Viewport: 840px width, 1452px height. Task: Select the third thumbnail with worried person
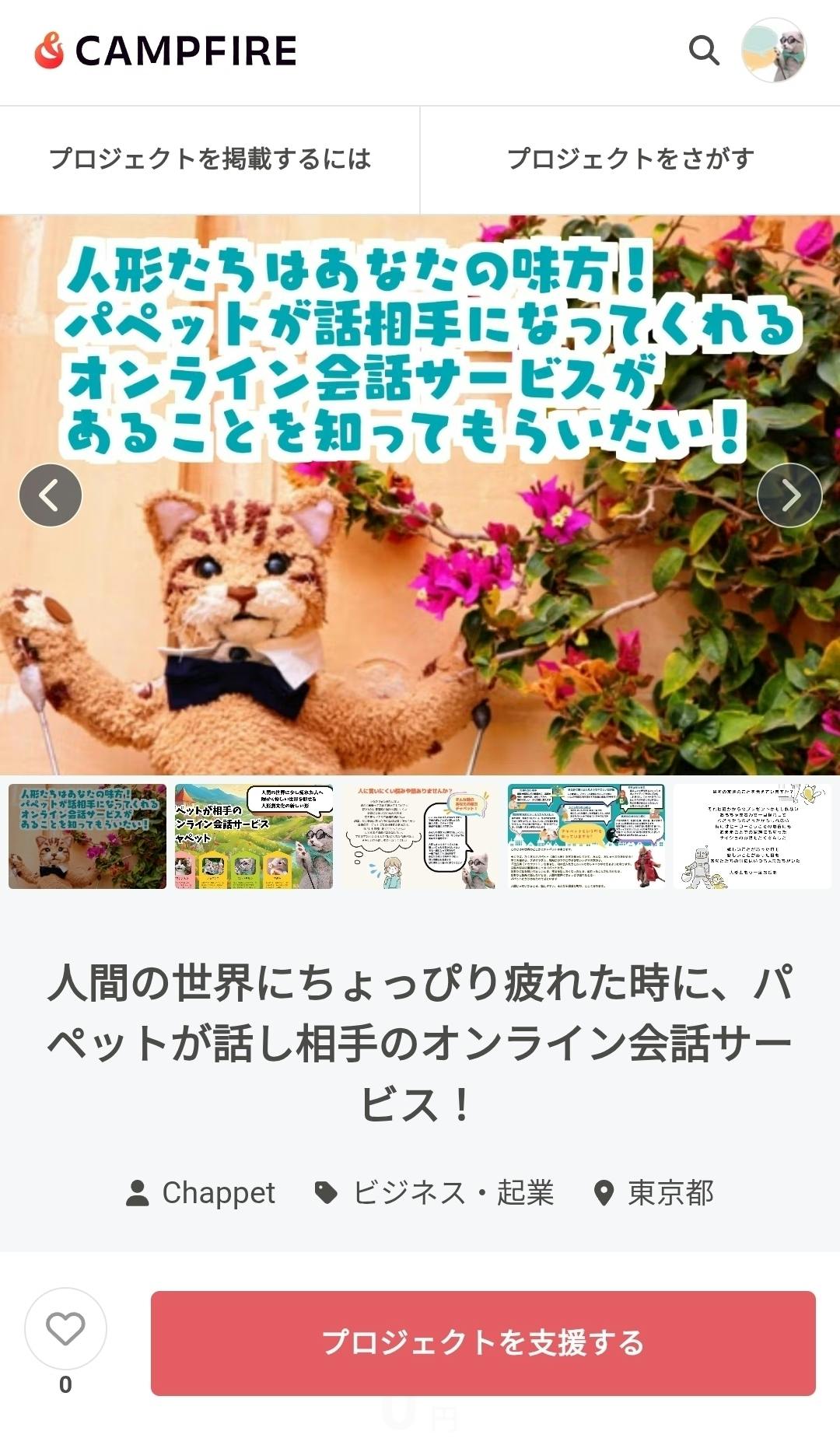(420, 836)
